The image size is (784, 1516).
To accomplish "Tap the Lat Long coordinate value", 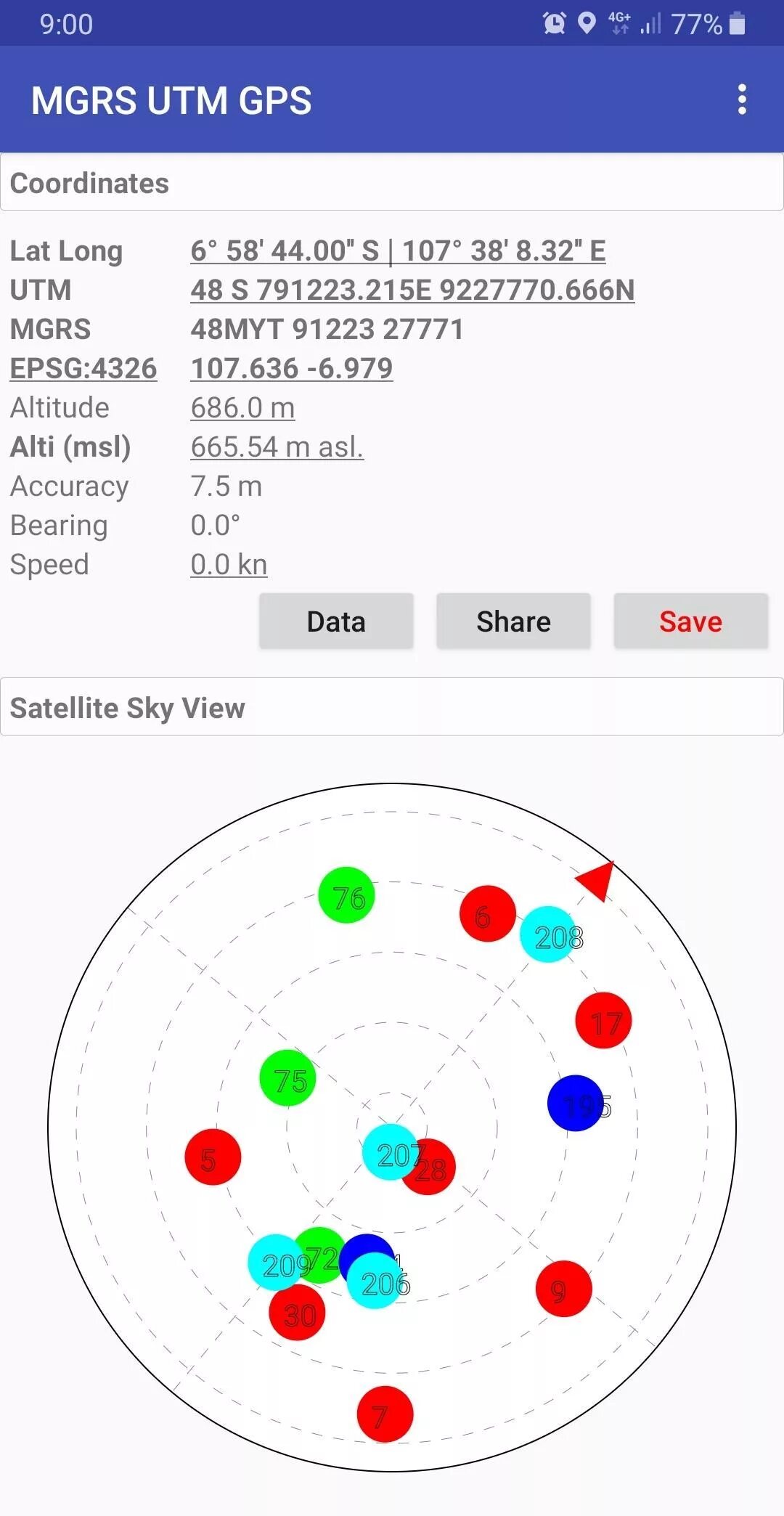I will pyautogui.click(x=398, y=251).
